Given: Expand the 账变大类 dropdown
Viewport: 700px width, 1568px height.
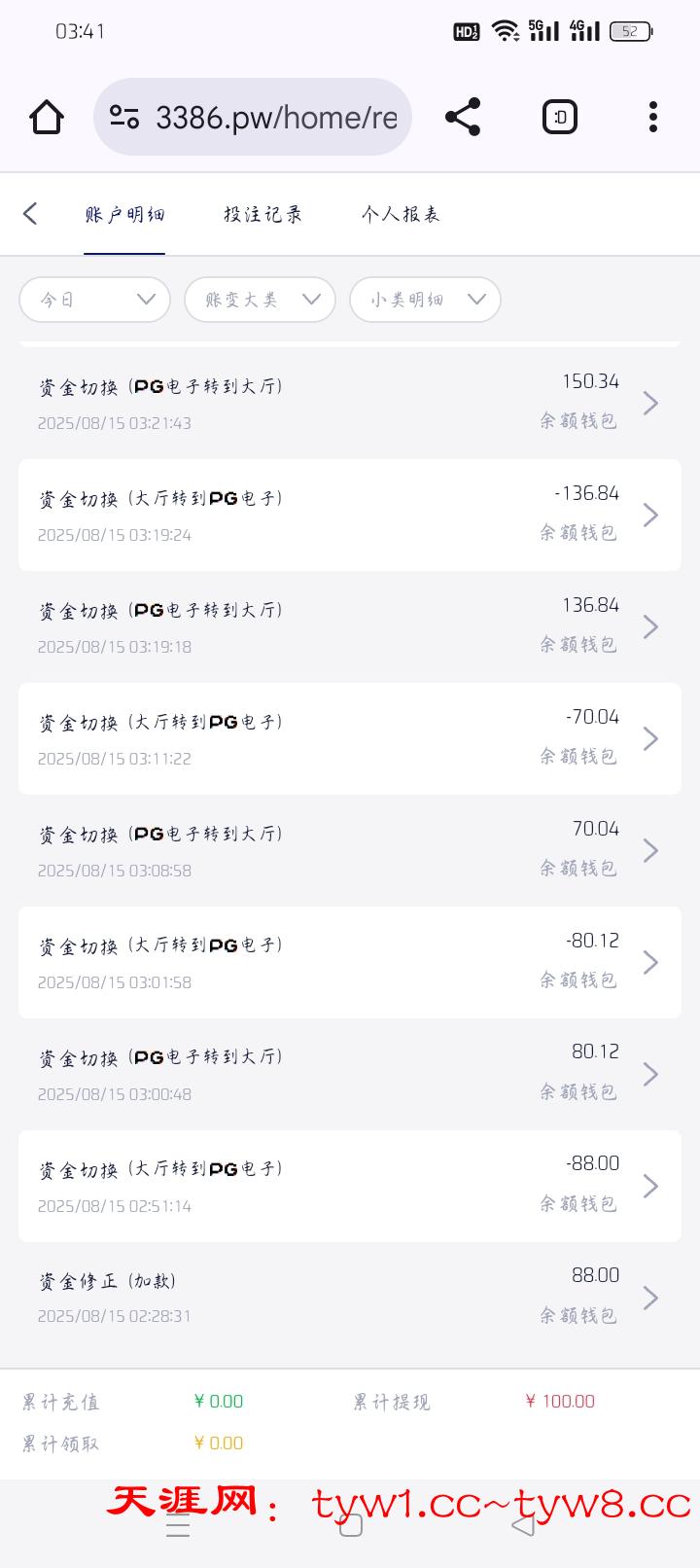Looking at the screenshot, I should pyautogui.click(x=260, y=300).
